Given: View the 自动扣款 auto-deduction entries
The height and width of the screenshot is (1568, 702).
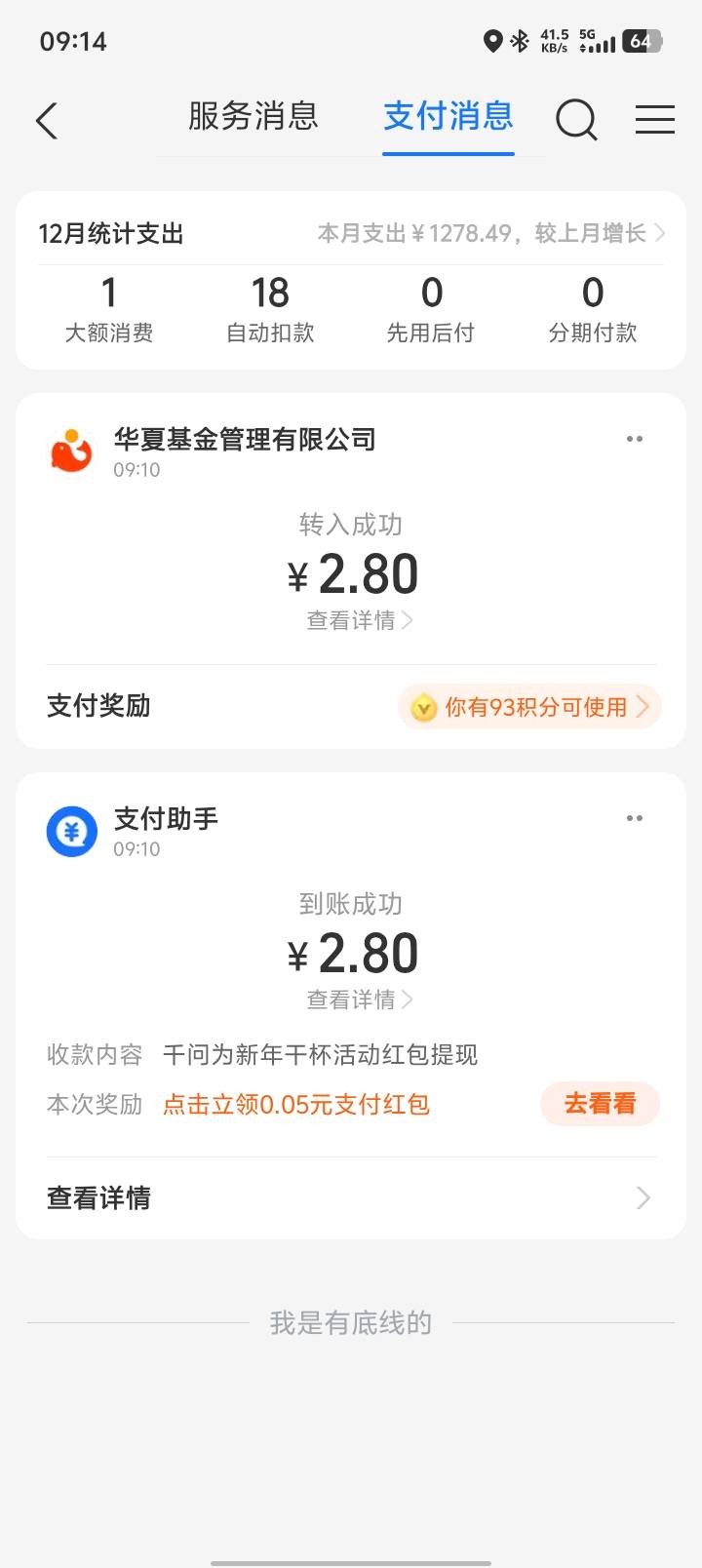Looking at the screenshot, I should 270,309.
